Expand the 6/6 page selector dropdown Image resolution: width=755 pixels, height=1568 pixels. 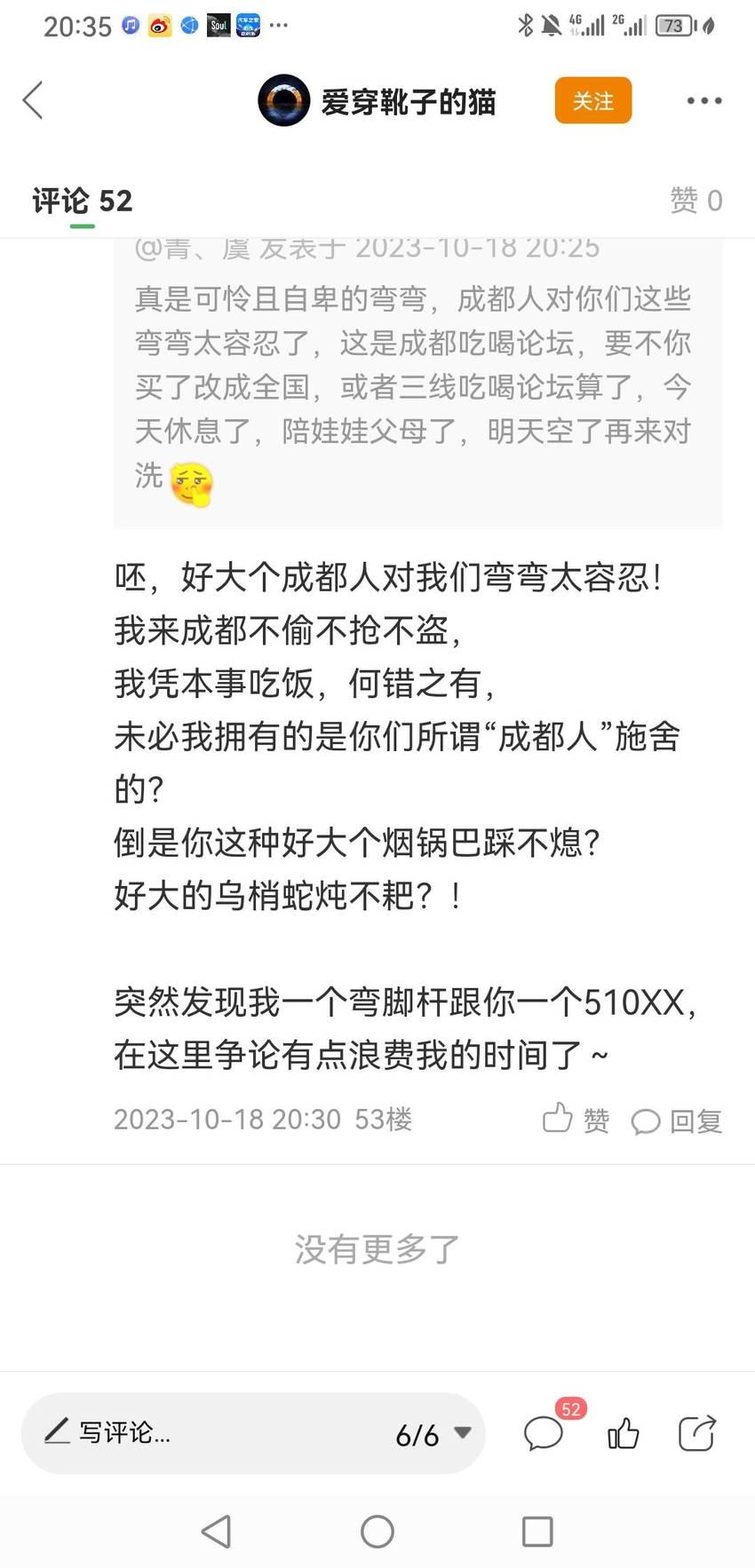(x=433, y=1433)
